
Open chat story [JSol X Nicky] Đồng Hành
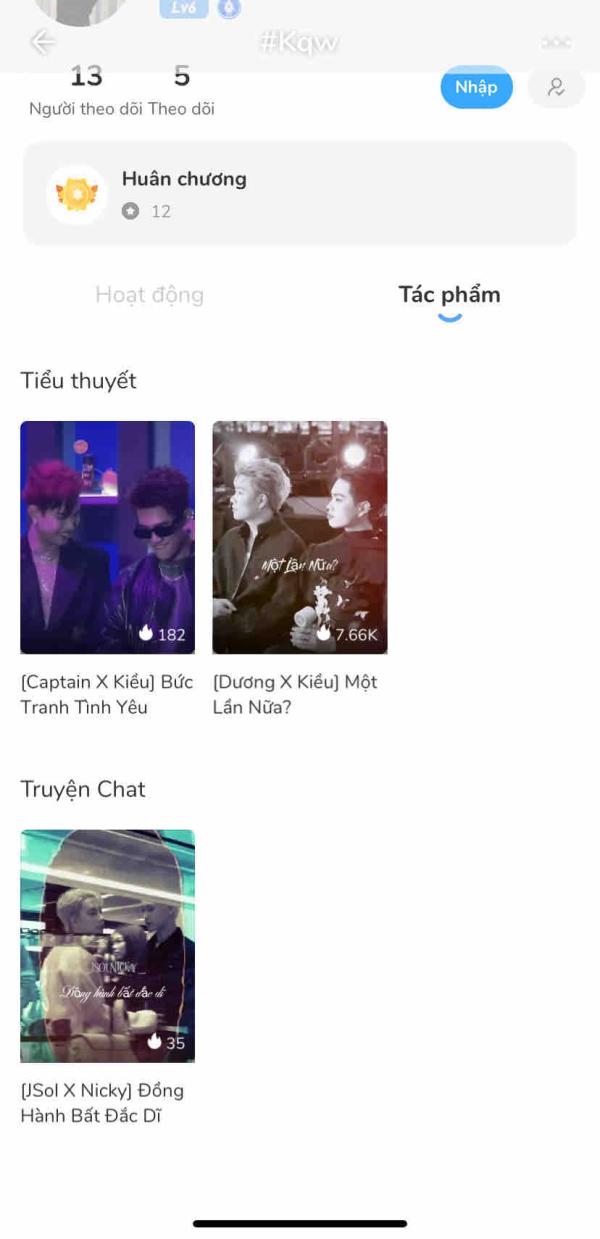click(107, 946)
